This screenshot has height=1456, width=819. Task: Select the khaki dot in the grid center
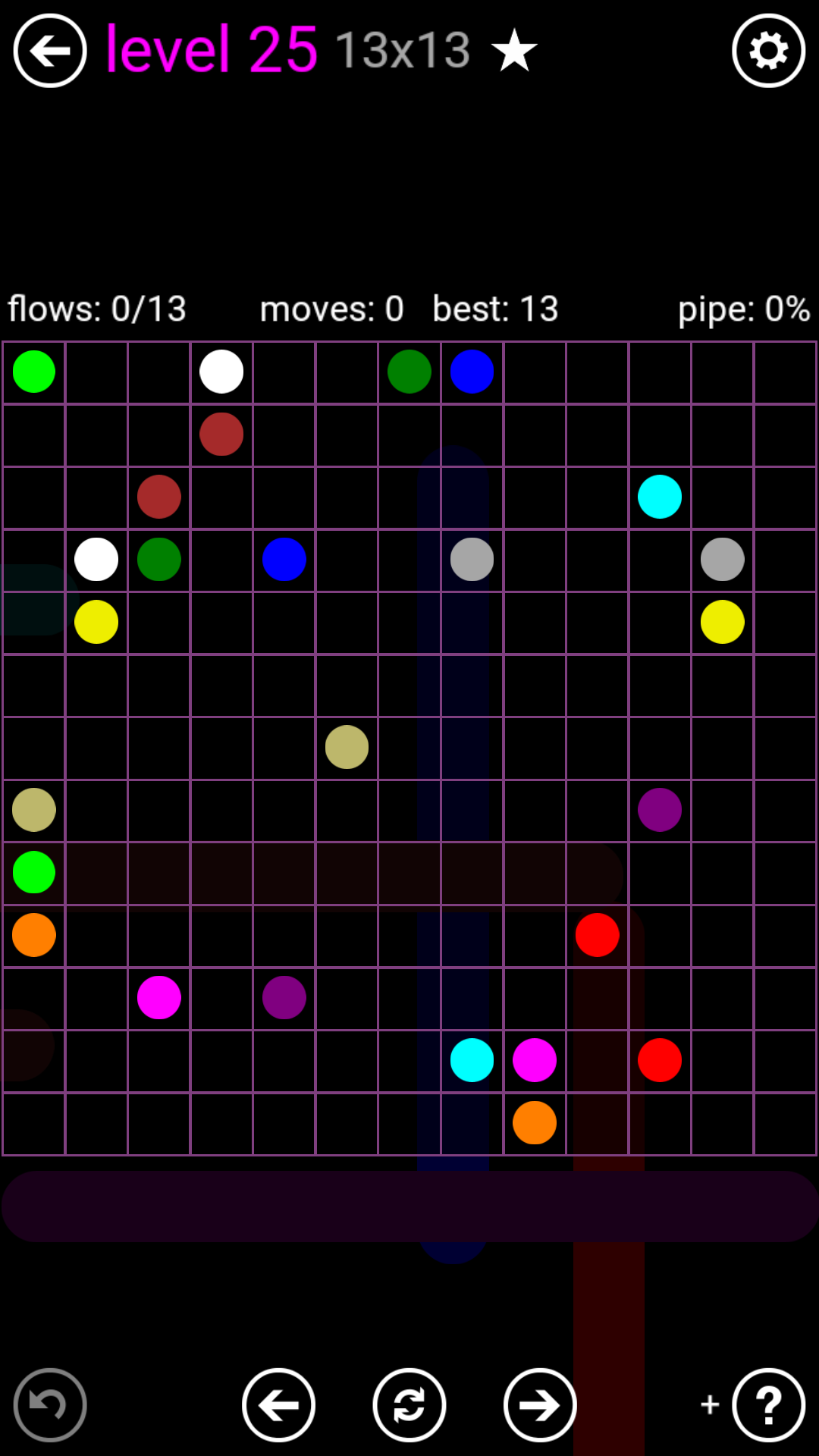tap(347, 747)
